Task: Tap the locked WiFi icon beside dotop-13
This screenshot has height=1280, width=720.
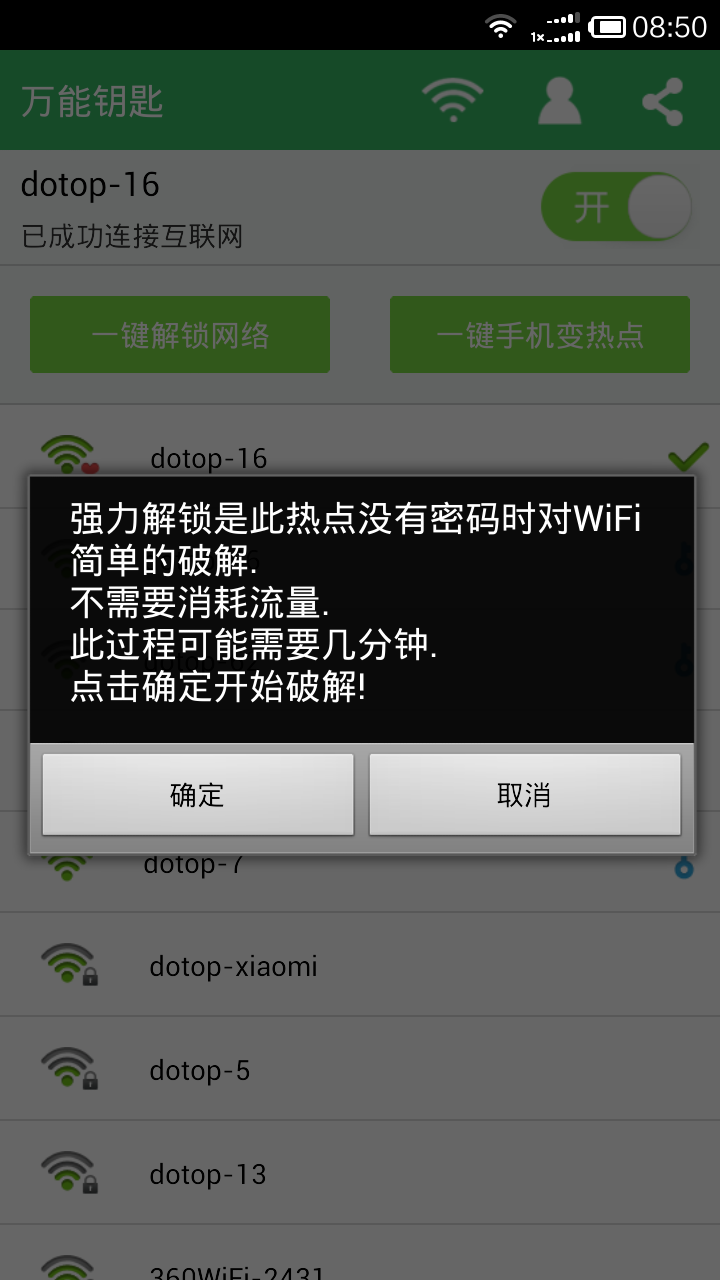Action: point(67,1173)
